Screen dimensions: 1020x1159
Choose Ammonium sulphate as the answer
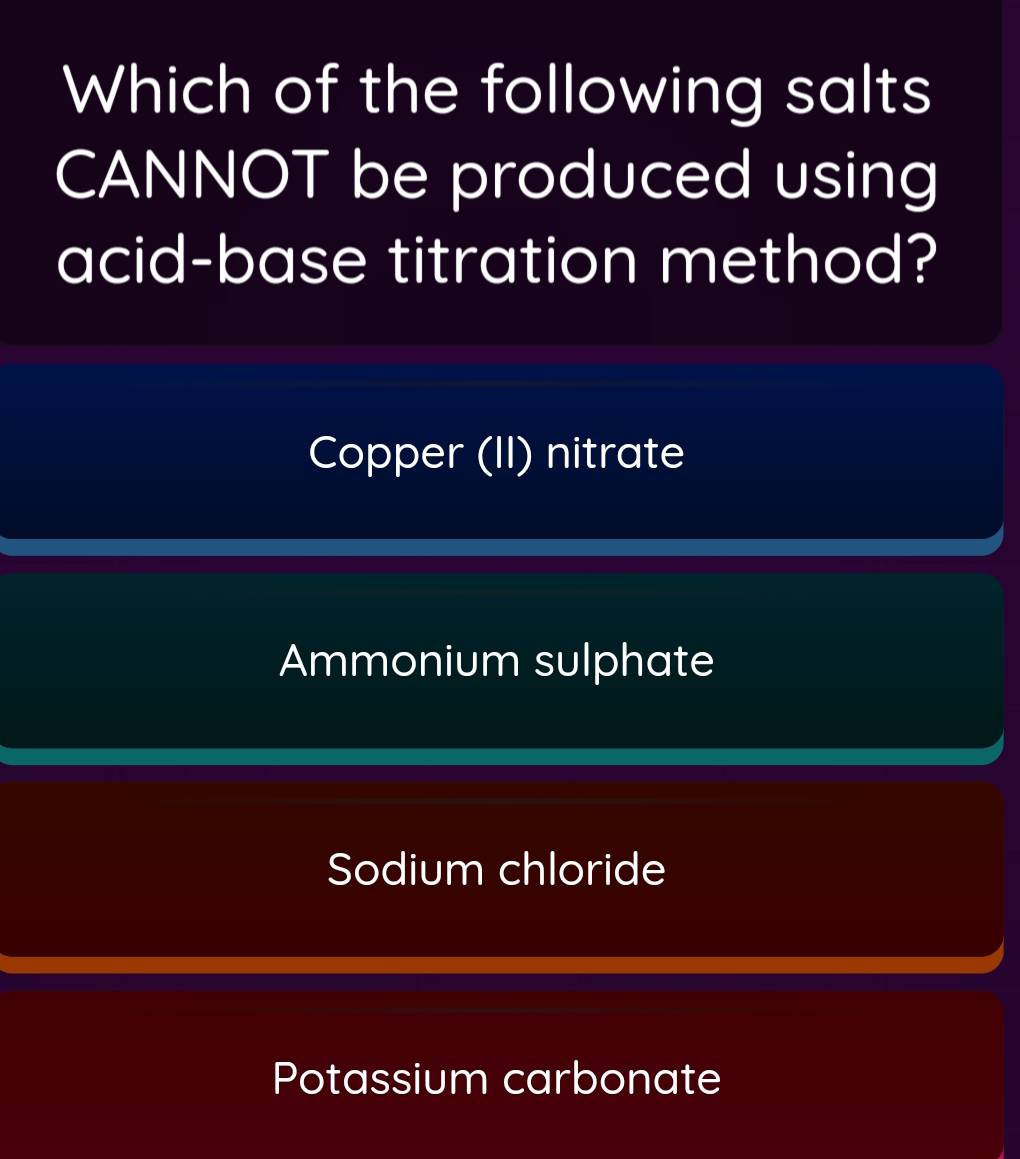click(x=497, y=661)
